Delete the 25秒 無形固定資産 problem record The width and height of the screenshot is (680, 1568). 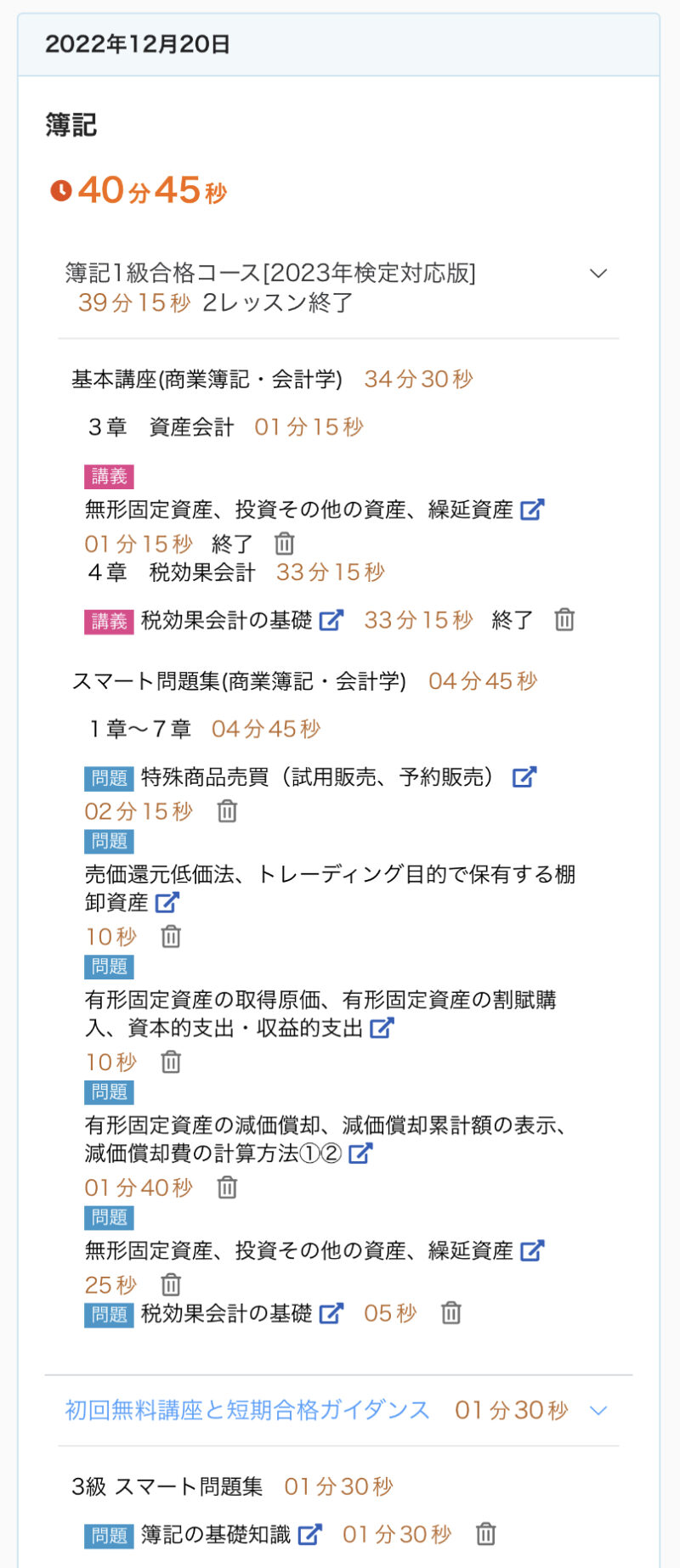pyautogui.click(x=171, y=1285)
